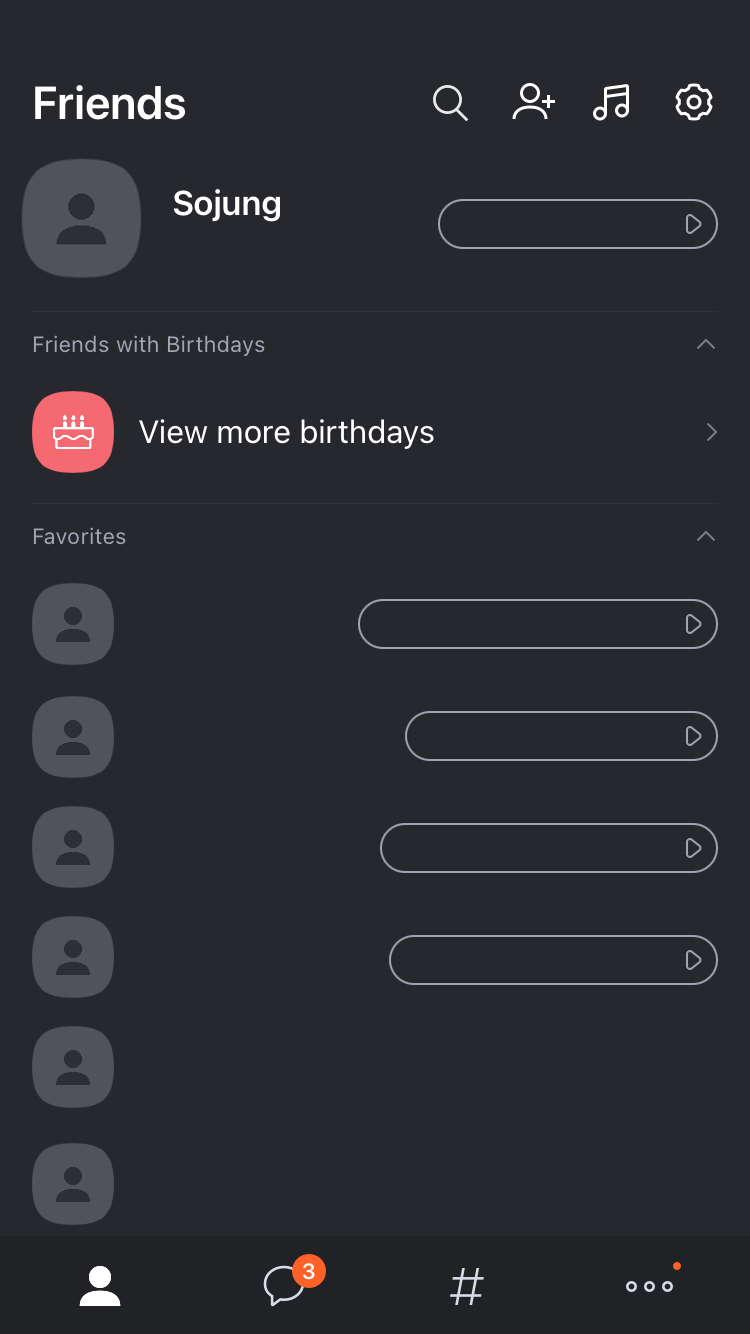Open View more birthdays
This screenshot has width=750, height=1334.
coord(375,432)
